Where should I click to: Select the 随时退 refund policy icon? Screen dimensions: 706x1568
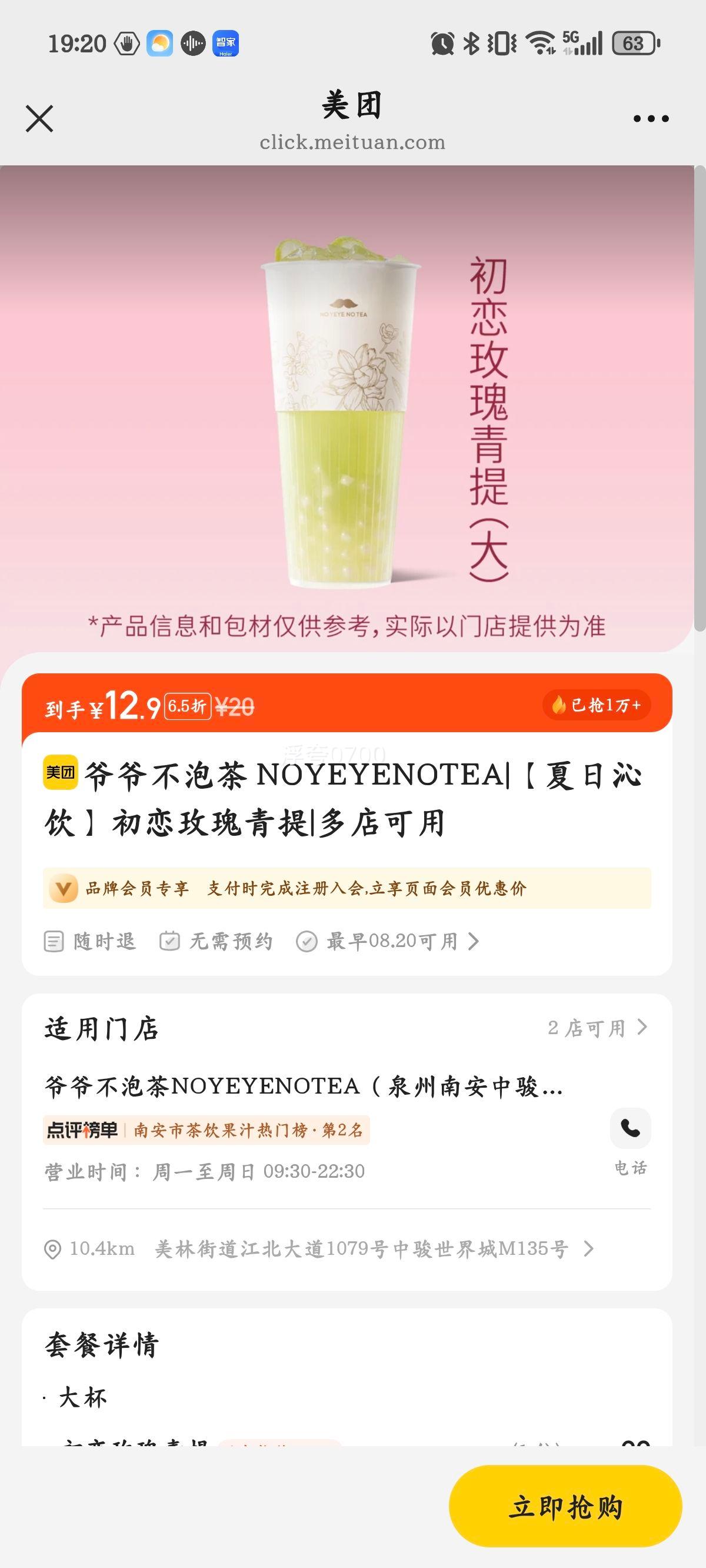[54, 940]
